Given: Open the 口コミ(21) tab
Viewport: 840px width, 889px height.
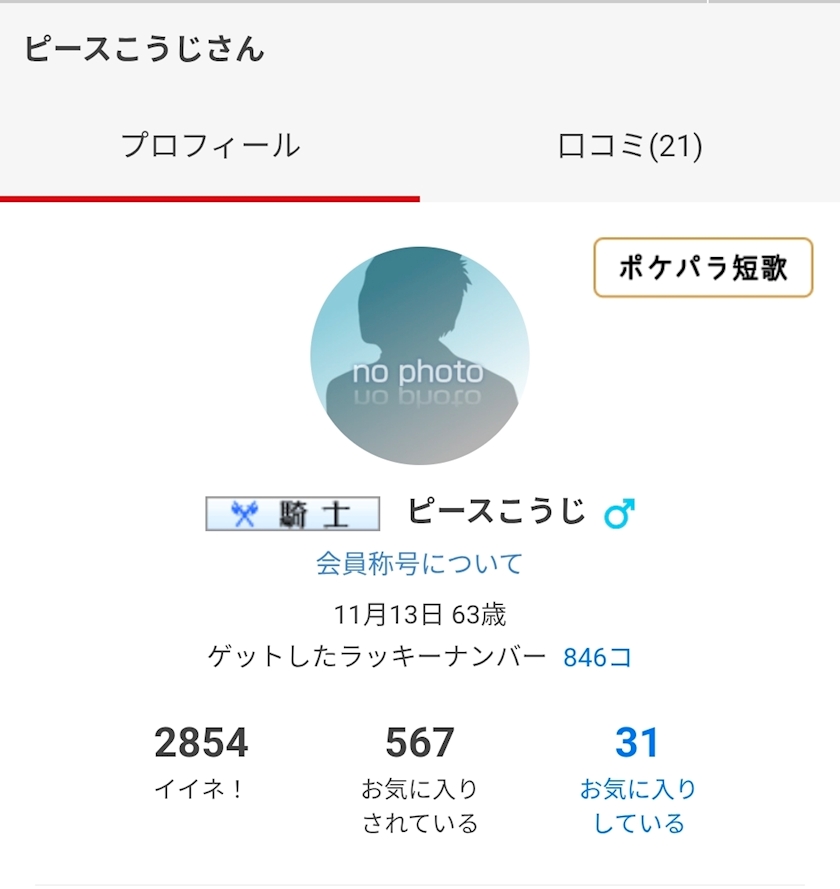Looking at the screenshot, I should tap(630, 146).
